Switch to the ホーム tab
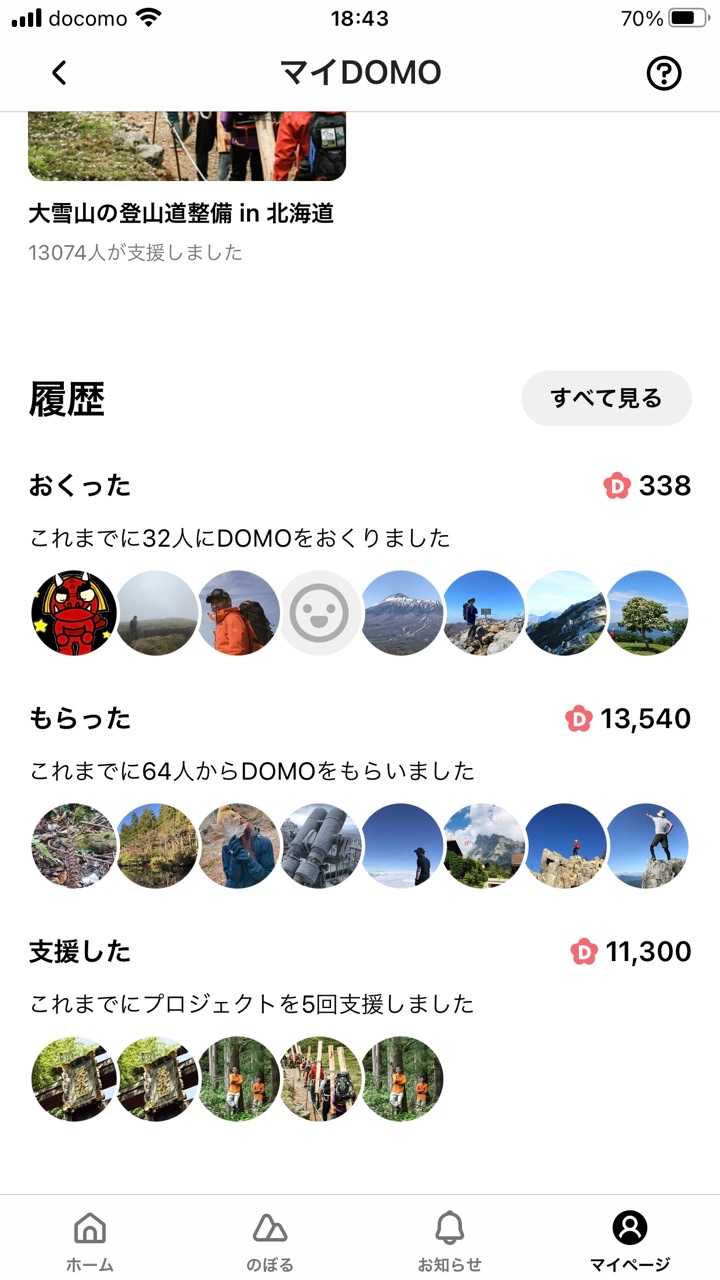This screenshot has height=1280, width=720. pyautogui.click(x=90, y=1241)
